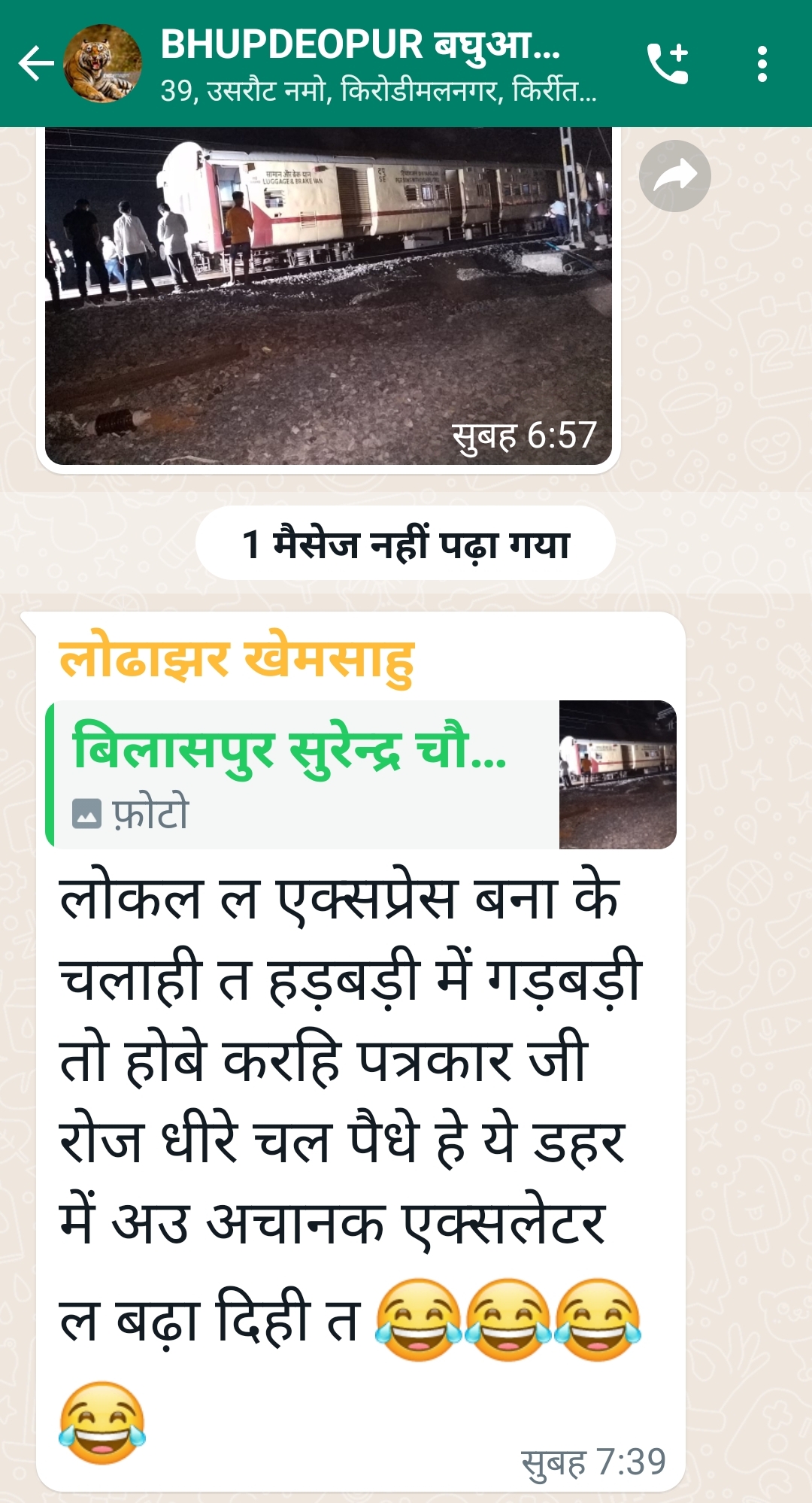The height and width of the screenshot is (1503, 812).
Task: Open sender लोढाझर खेमसाहु's contact
Action: coord(236,660)
